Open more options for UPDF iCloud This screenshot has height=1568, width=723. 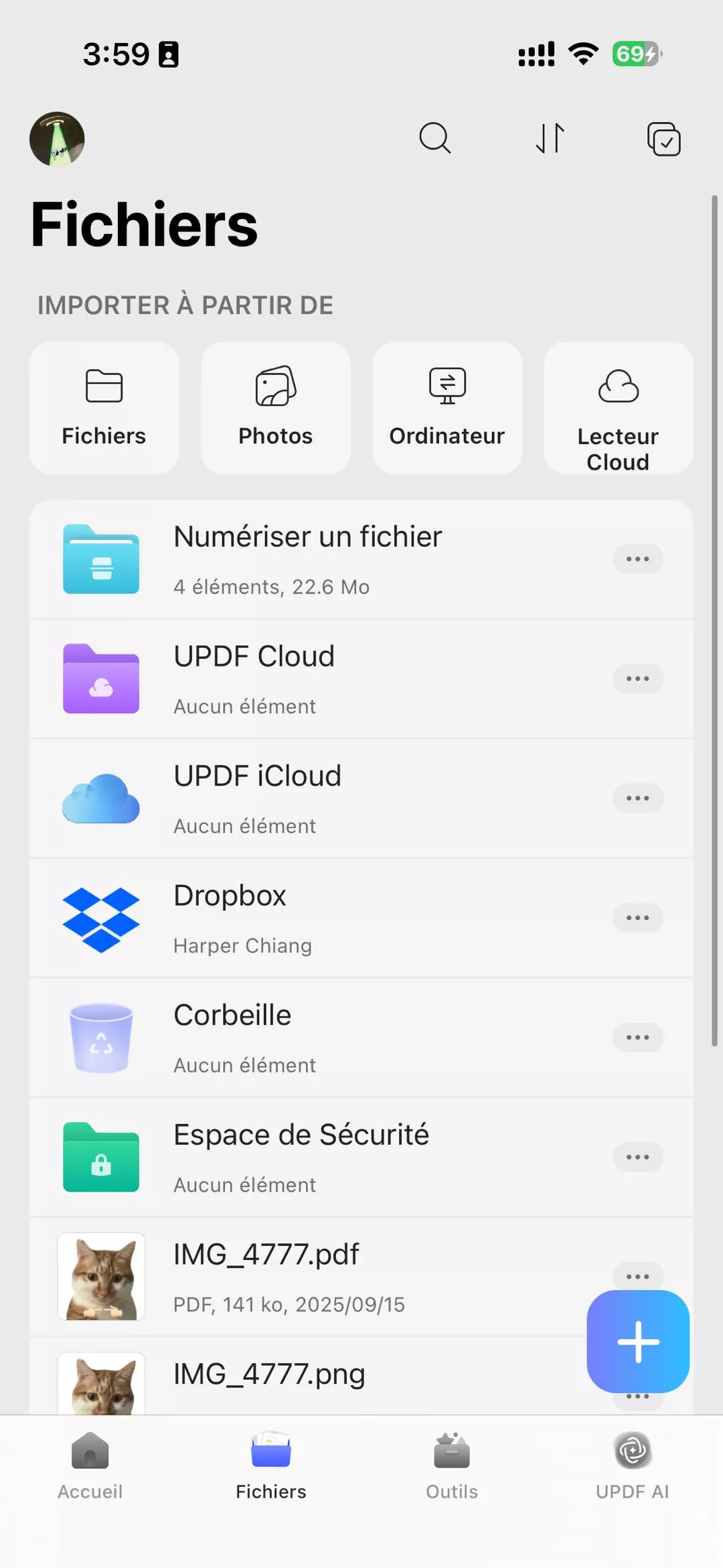pyautogui.click(x=637, y=798)
